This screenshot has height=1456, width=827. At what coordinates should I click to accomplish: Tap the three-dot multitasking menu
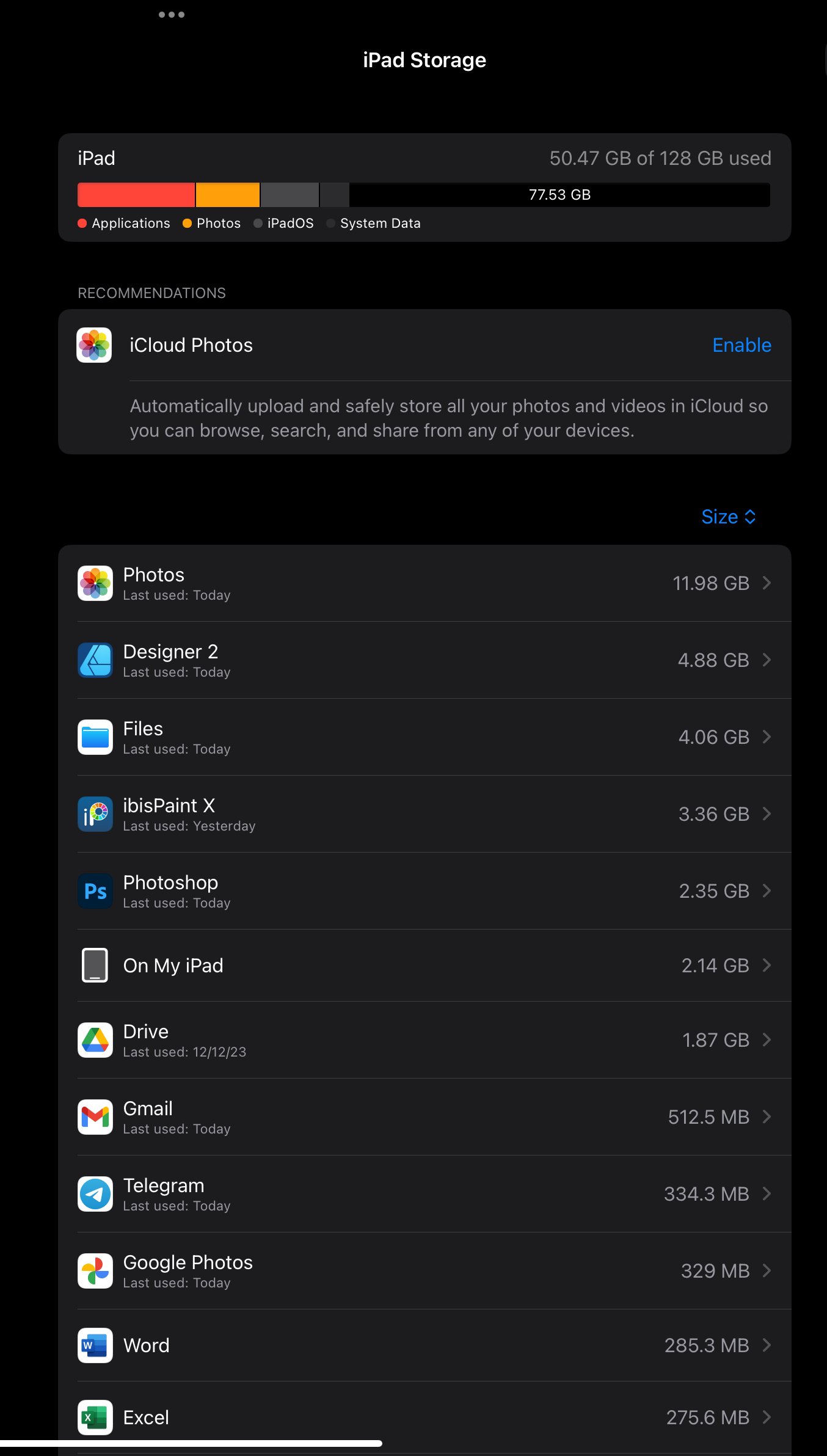tap(172, 15)
